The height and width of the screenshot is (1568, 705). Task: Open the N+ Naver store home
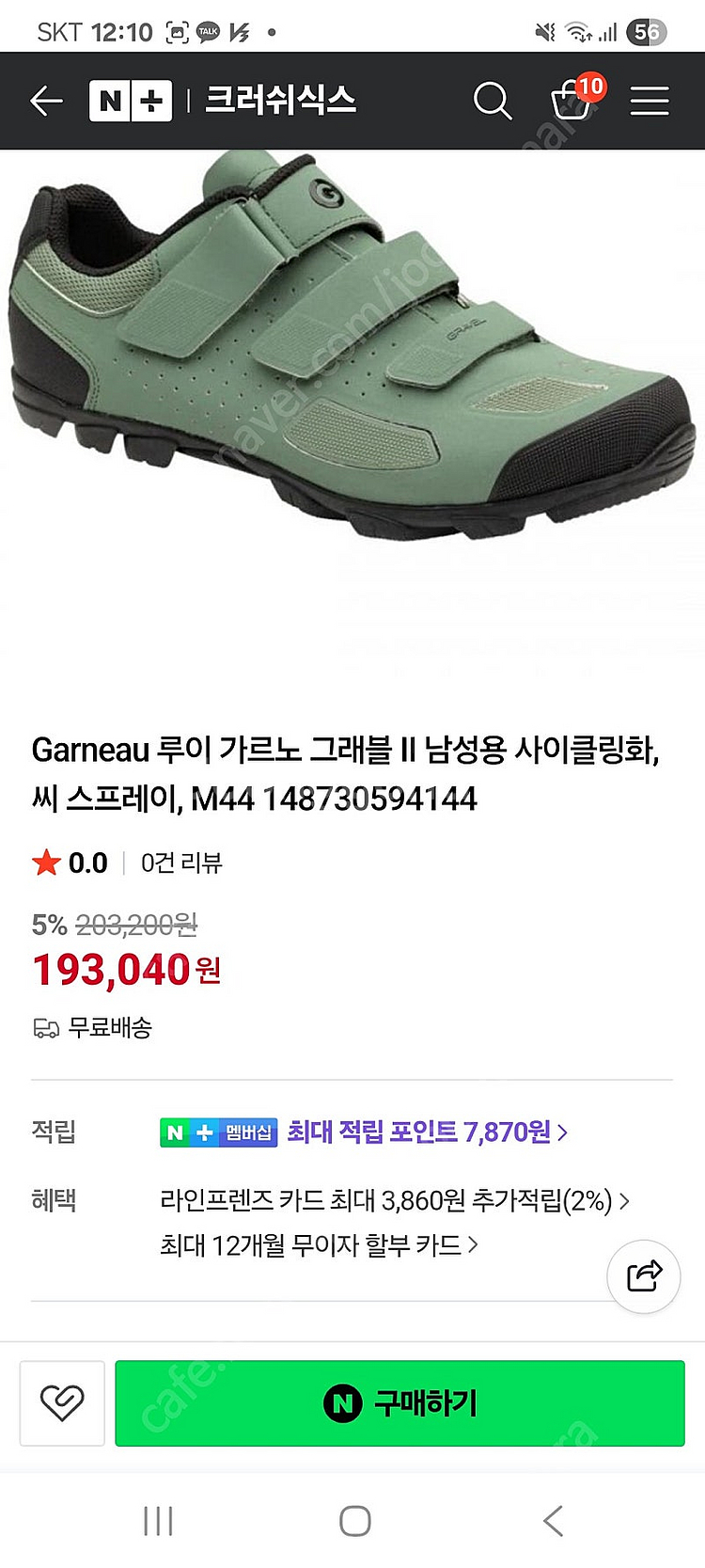point(131,101)
